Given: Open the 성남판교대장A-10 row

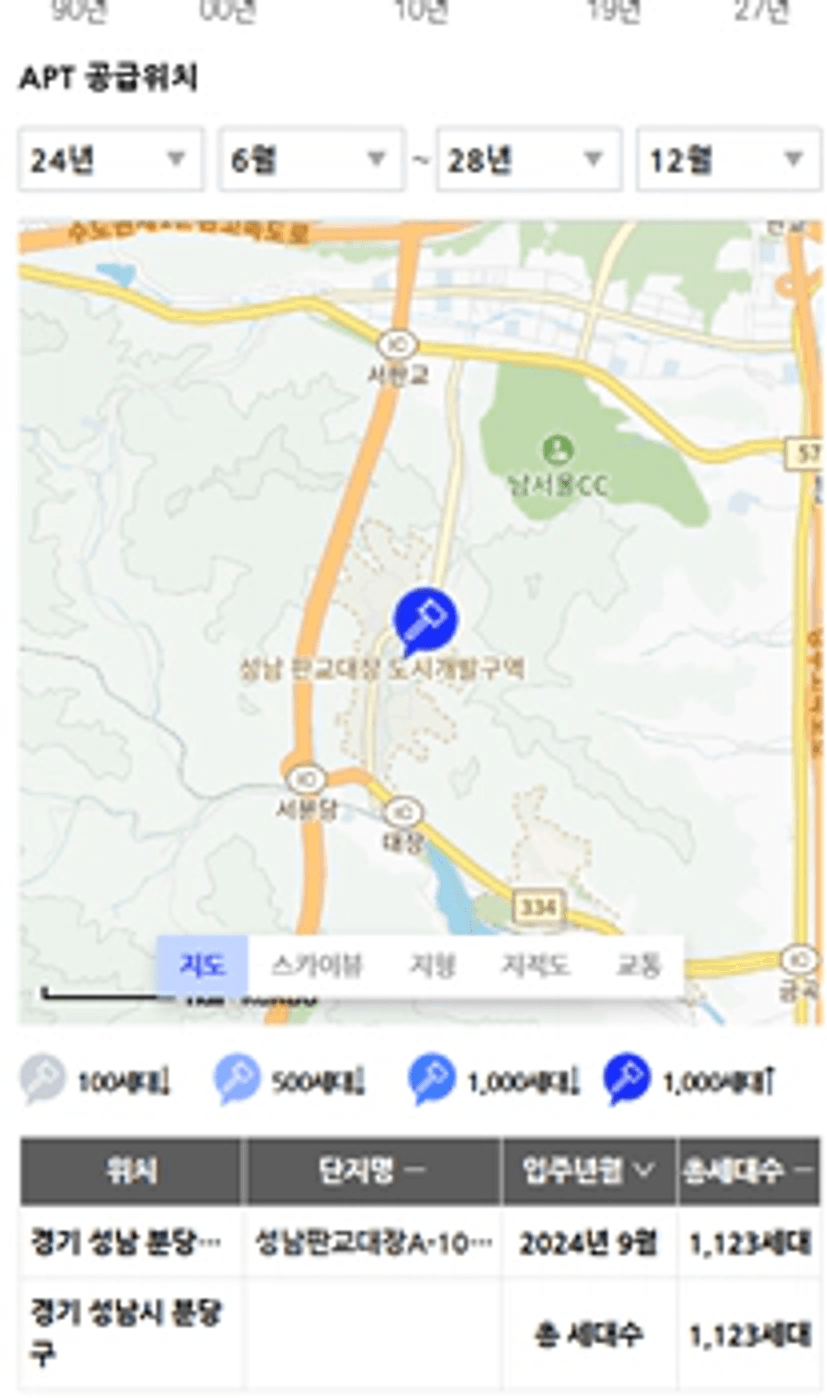Looking at the screenshot, I should (420, 1242).
